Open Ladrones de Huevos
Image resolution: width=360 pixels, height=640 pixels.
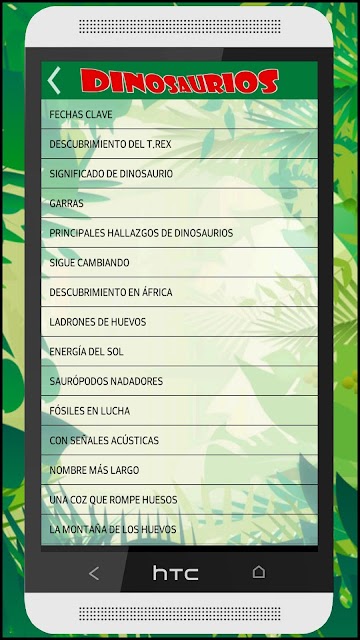pyautogui.click(x=180, y=322)
